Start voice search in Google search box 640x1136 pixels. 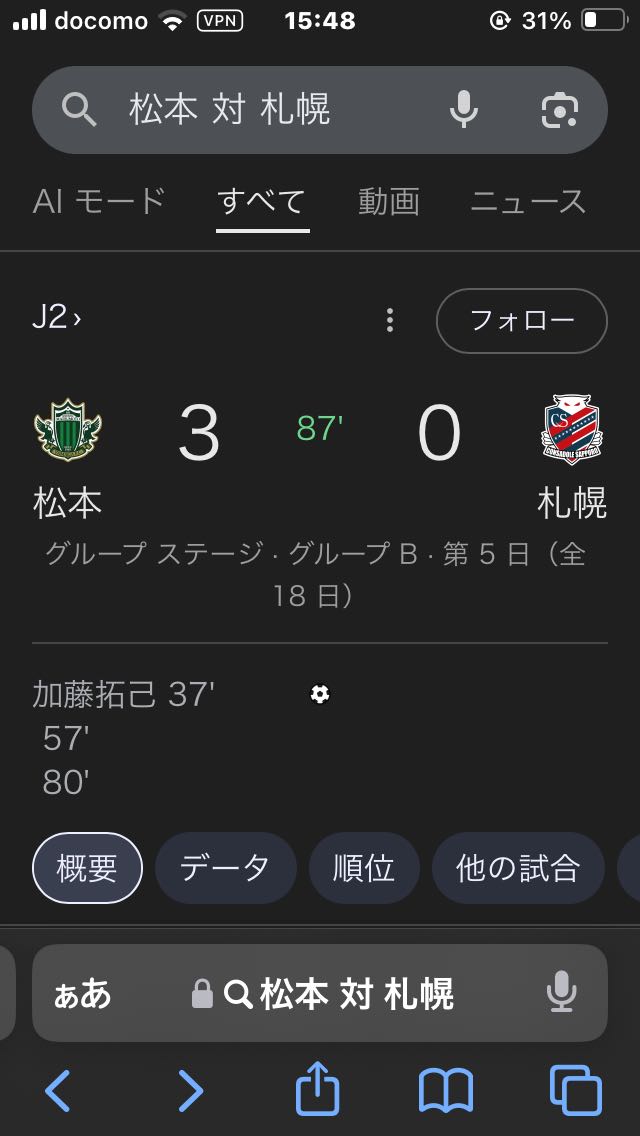[x=463, y=110]
